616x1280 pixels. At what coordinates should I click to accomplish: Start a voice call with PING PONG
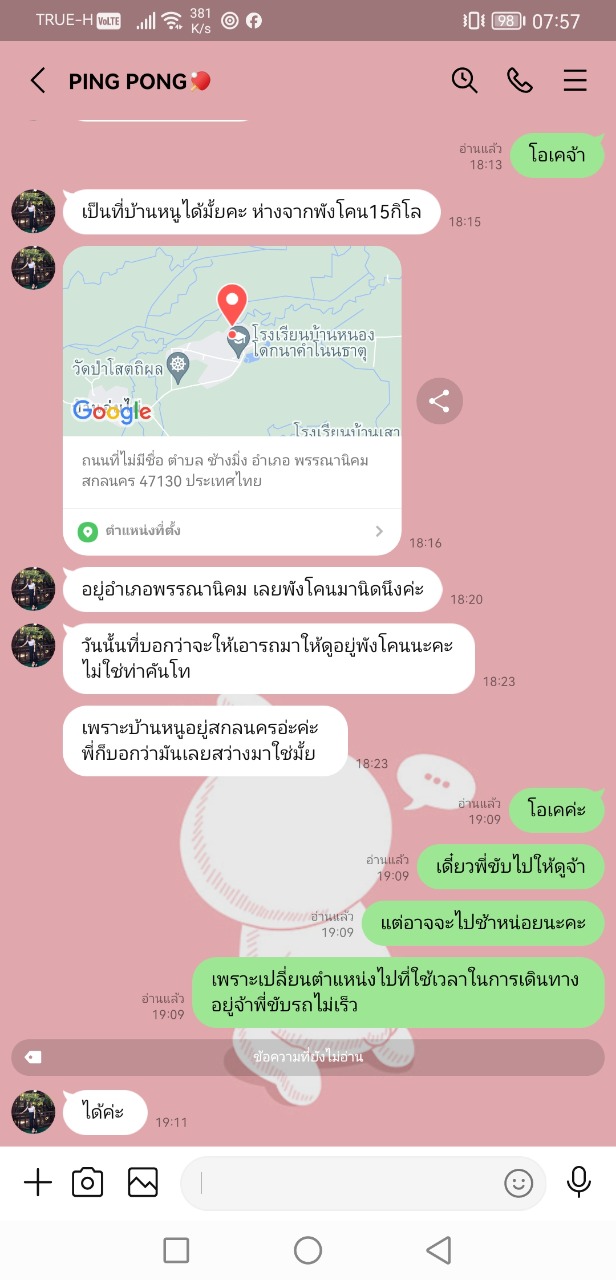520,81
